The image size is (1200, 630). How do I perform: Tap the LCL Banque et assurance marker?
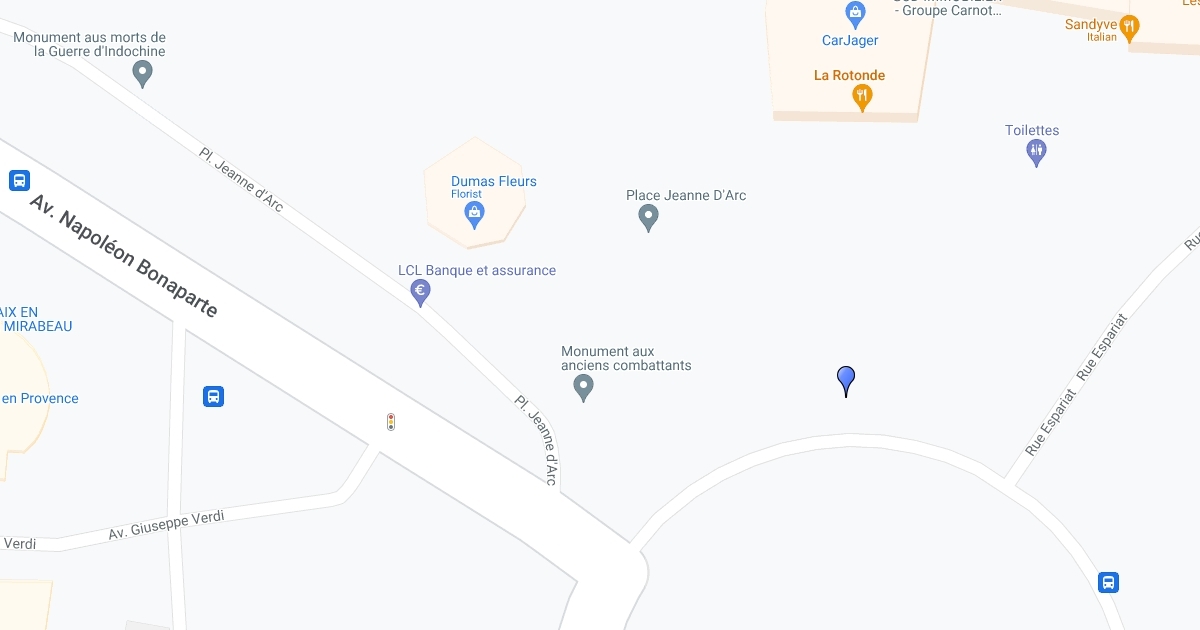click(421, 292)
